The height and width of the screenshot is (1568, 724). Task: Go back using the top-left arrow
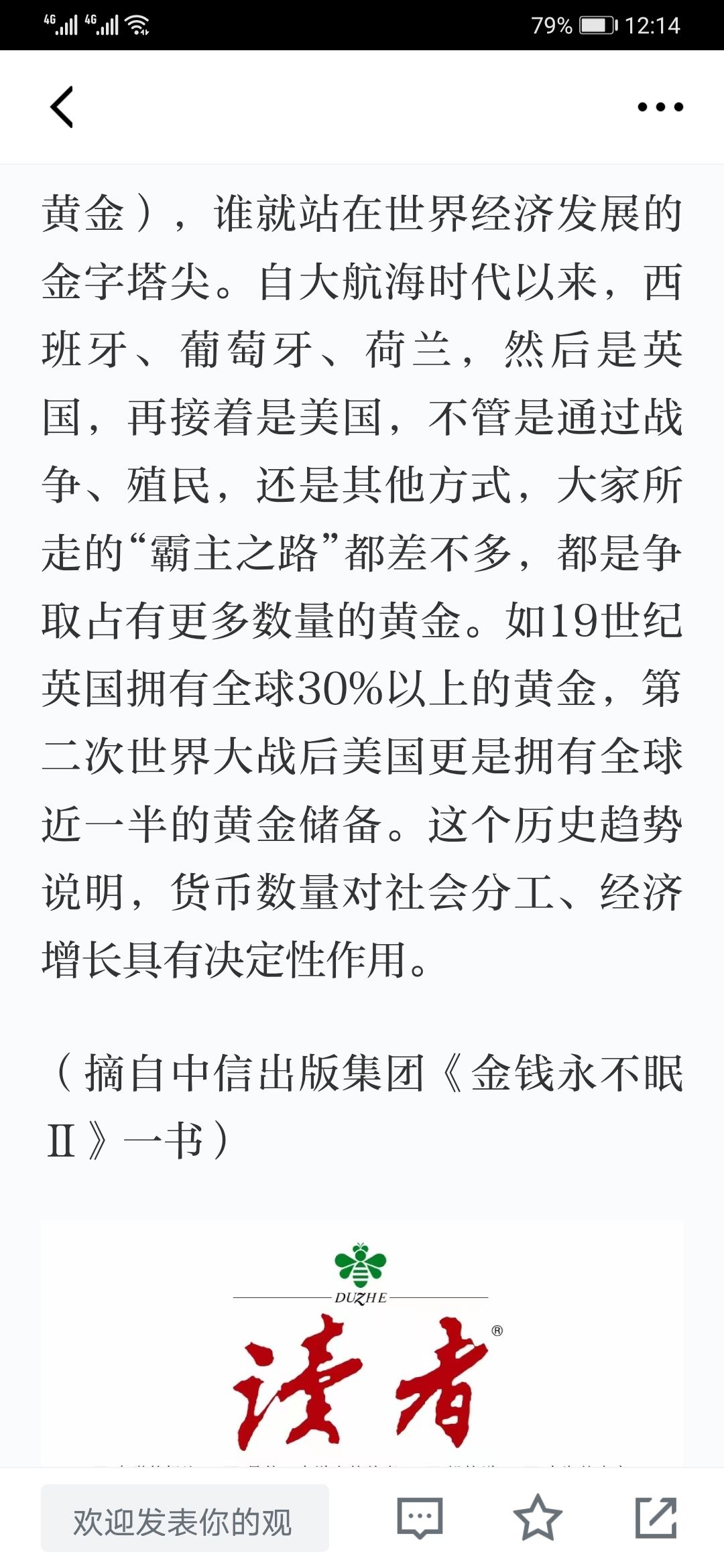pos(62,107)
